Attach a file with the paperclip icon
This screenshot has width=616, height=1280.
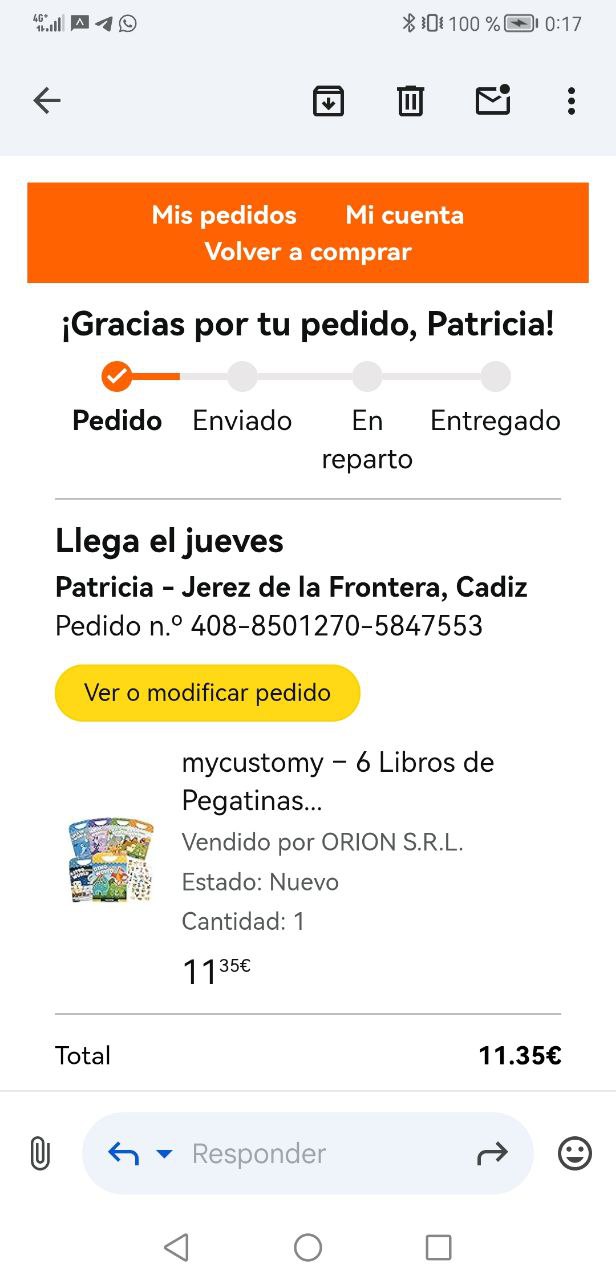click(x=39, y=1154)
